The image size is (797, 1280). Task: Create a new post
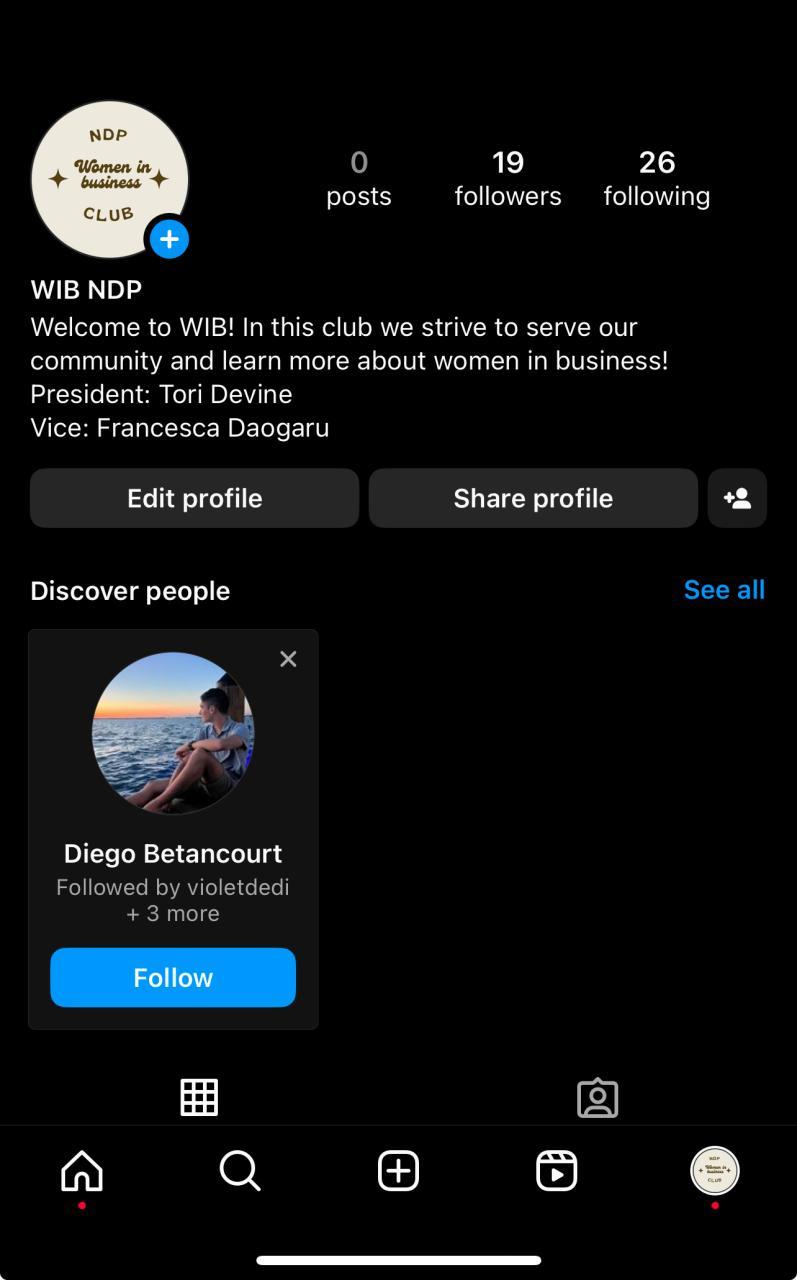coord(398,1170)
